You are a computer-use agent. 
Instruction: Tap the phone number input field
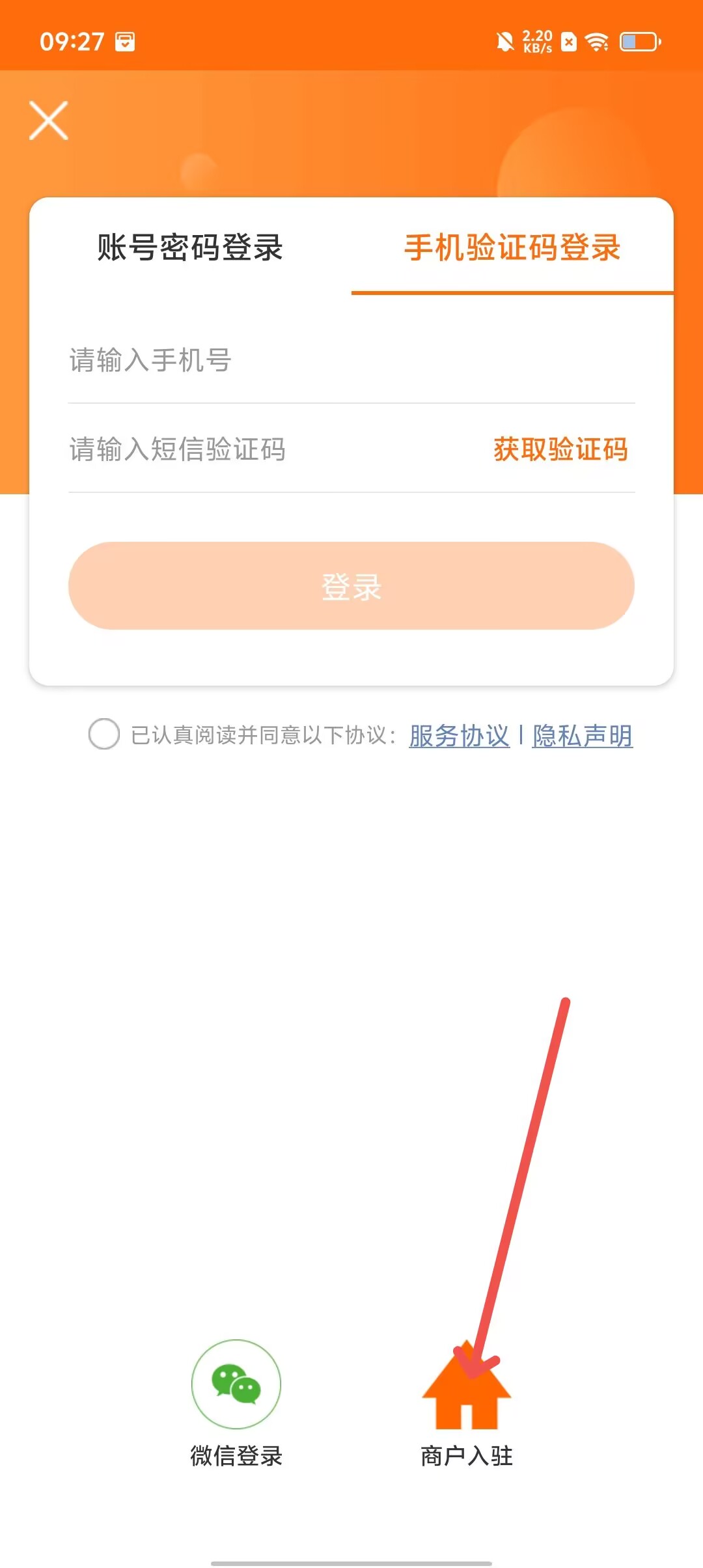tap(351, 360)
